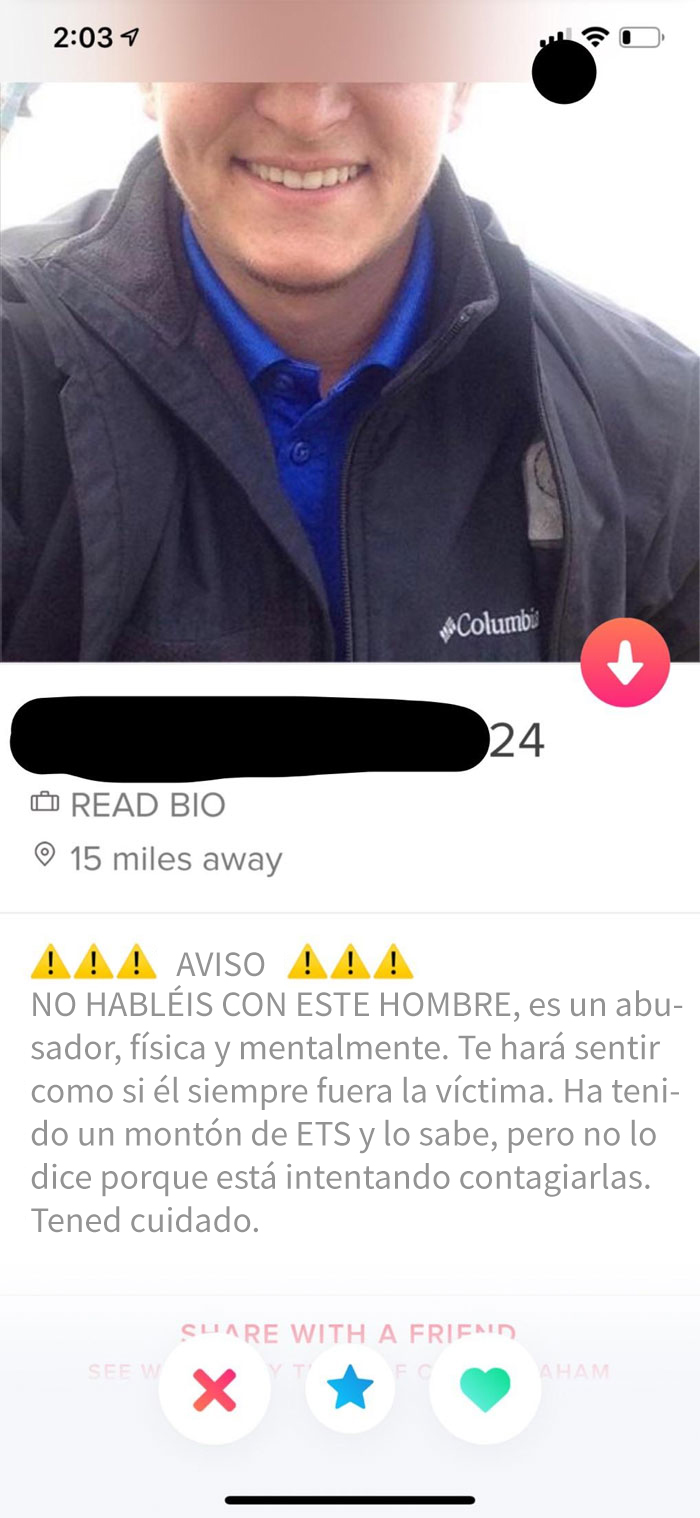Send a Super Like with the blue star
This screenshot has width=700, height=1518.
coord(350,1388)
